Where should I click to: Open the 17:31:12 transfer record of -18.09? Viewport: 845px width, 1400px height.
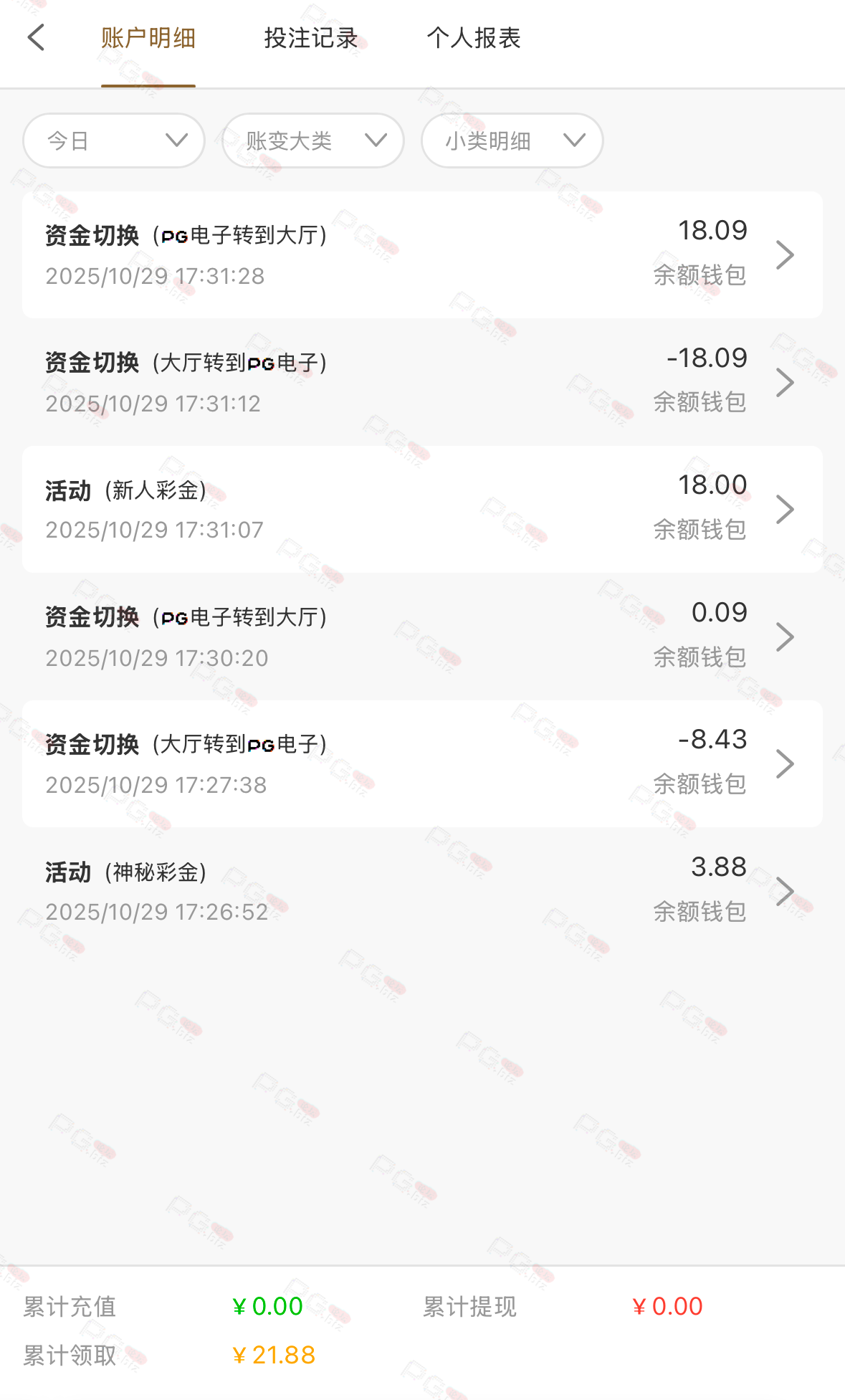click(422, 382)
